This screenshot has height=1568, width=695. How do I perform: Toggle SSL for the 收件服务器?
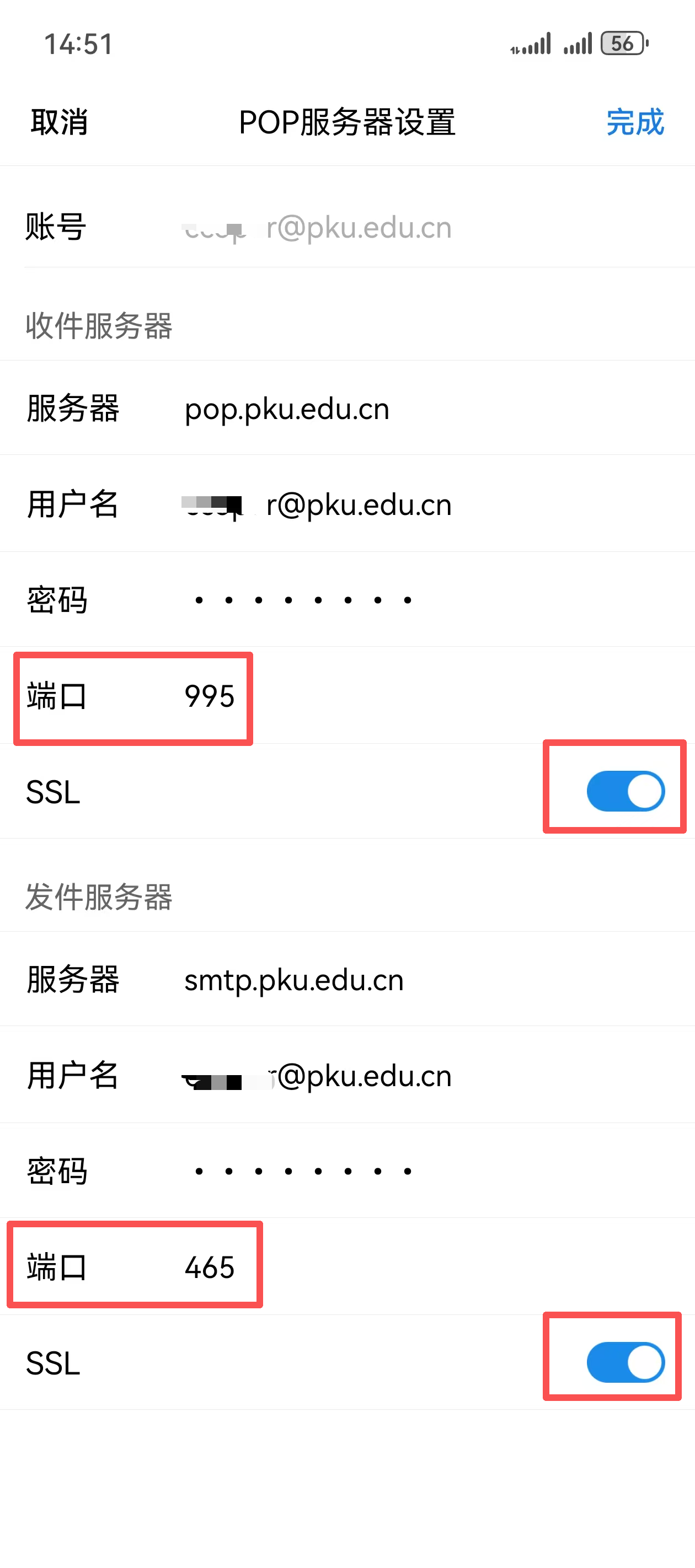tap(624, 791)
